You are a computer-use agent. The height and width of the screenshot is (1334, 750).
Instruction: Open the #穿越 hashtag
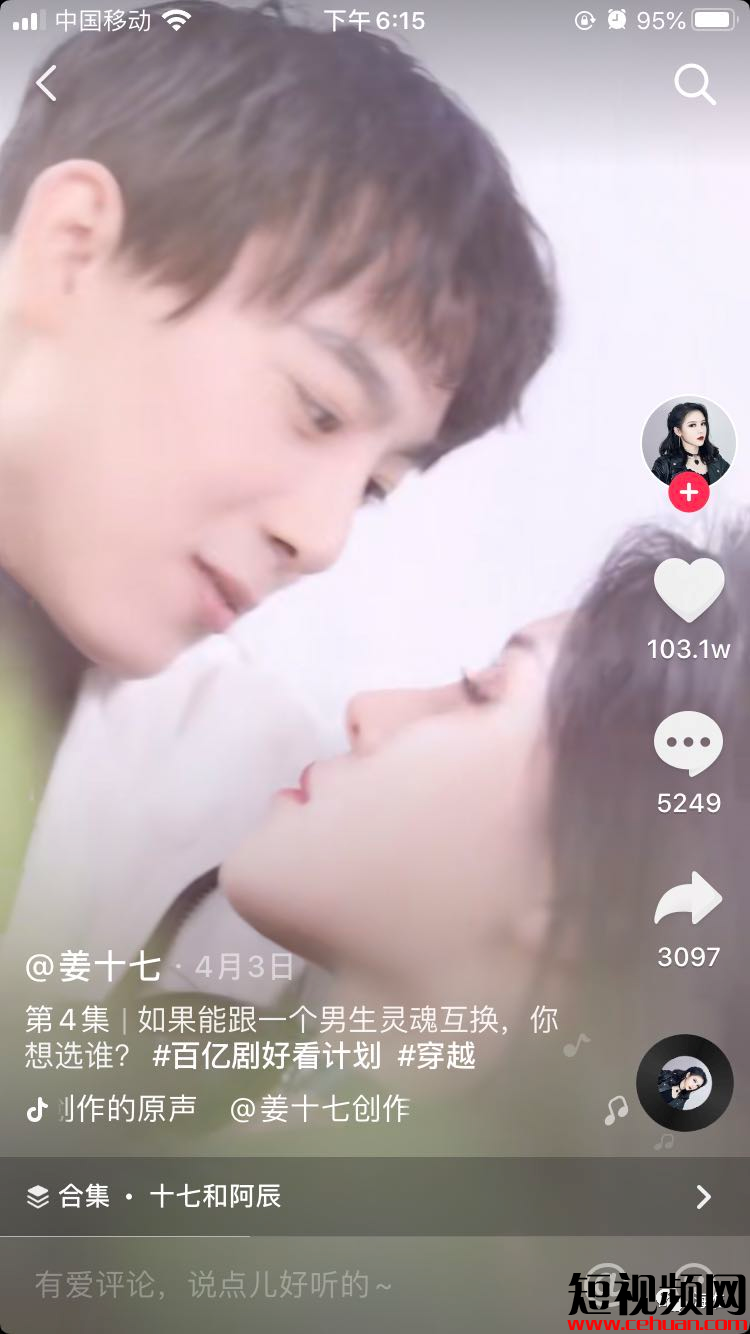click(437, 1056)
